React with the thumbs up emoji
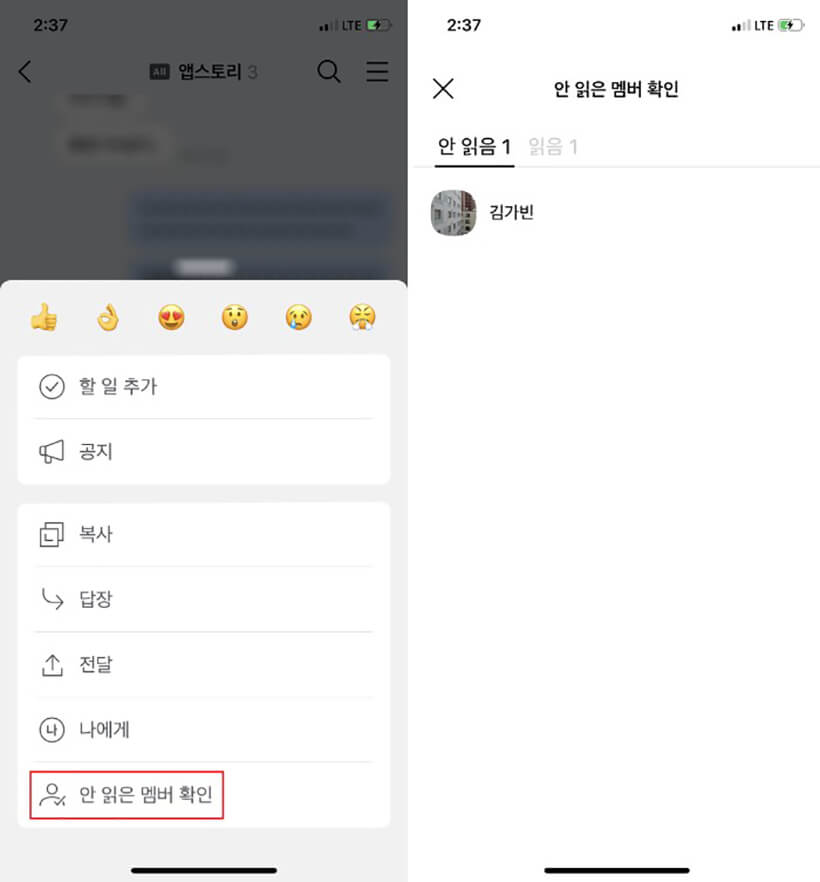Screen dimensions: 820x882 (x=44, y=318)
